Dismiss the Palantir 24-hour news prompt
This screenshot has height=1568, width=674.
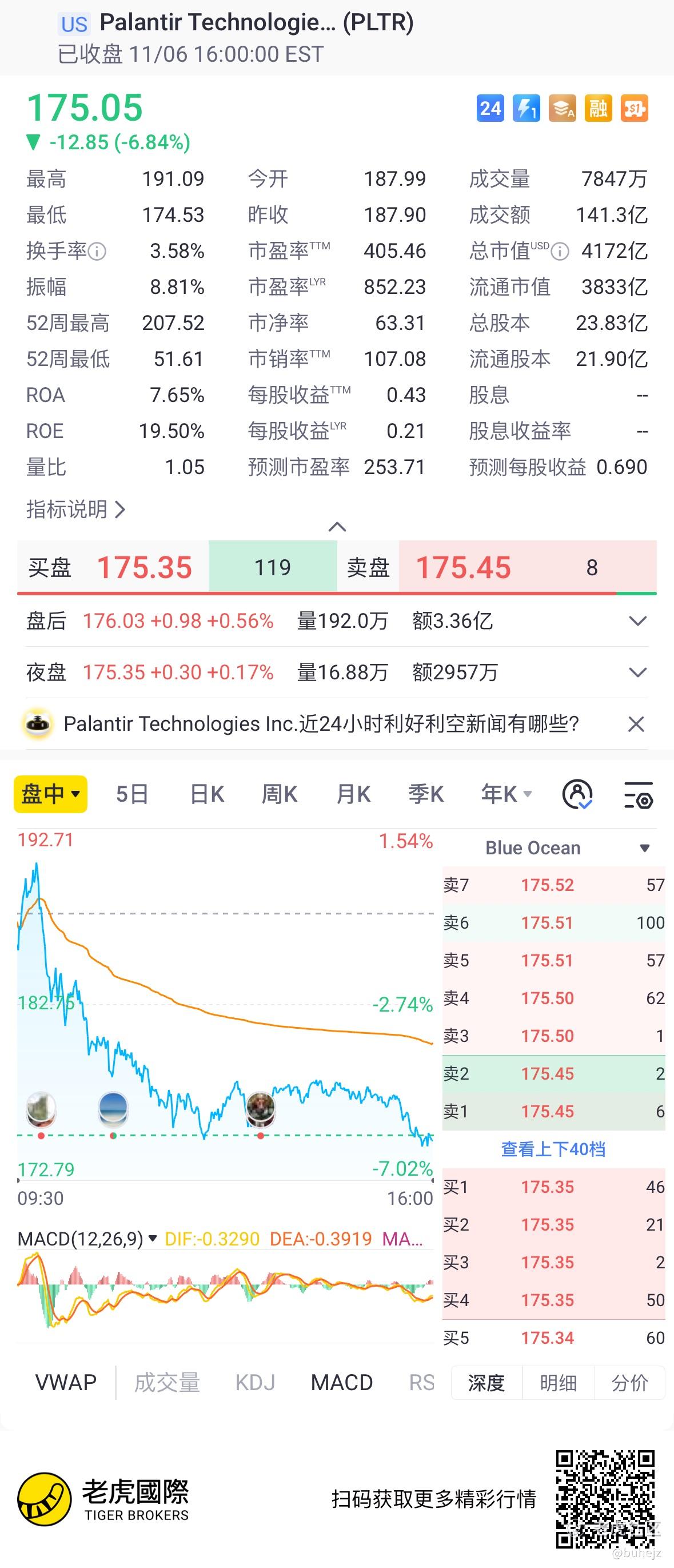click(x=636, y=725)
